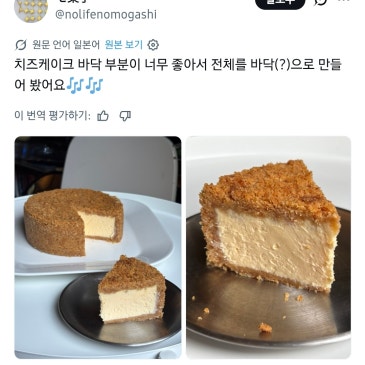
Task: Tap 원본 보기 to view the original text
Action: [x=124, y=45]
